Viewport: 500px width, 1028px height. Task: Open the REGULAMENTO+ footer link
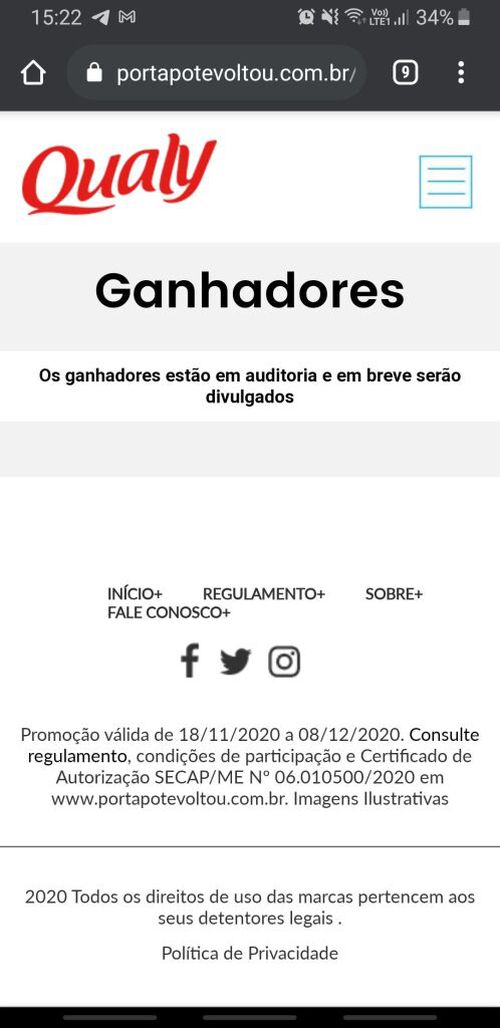(264, 594)
